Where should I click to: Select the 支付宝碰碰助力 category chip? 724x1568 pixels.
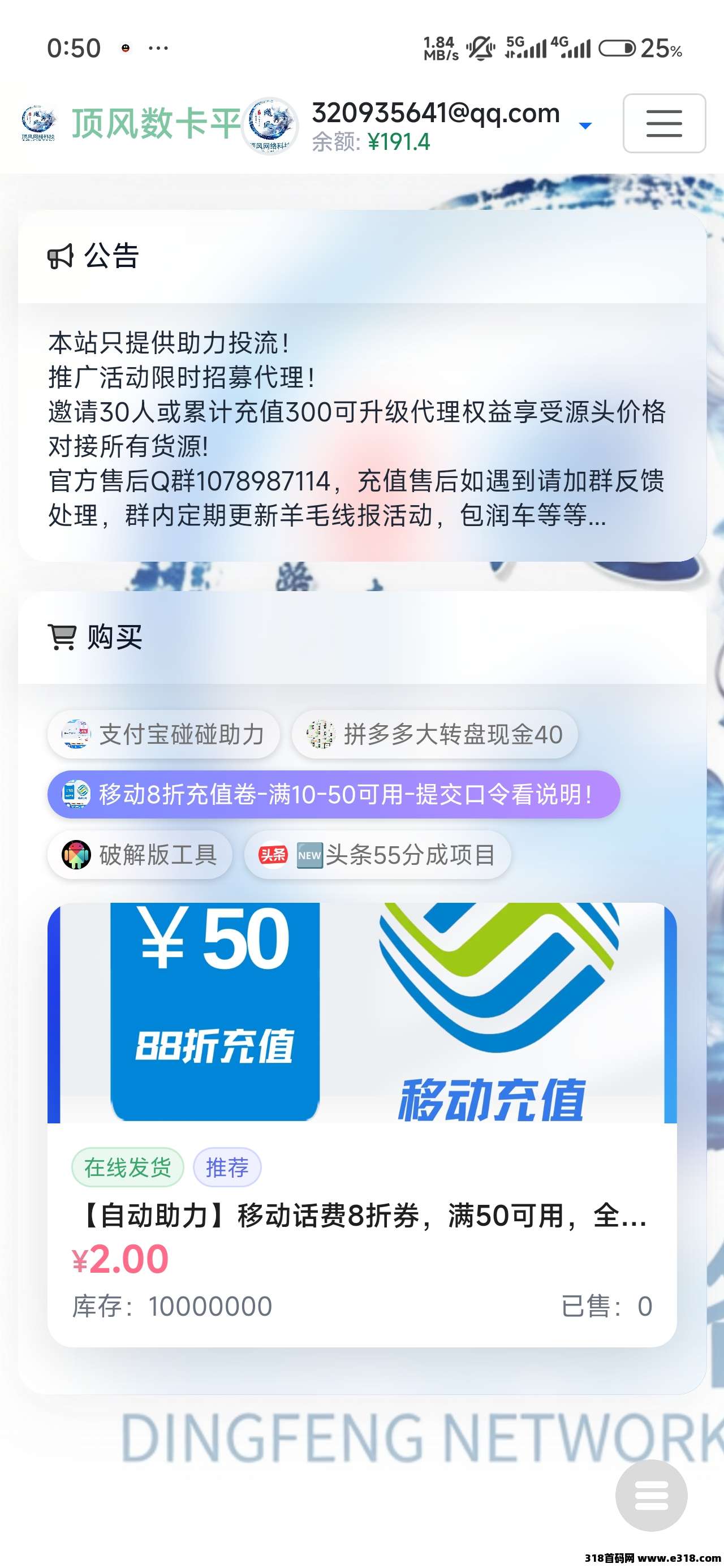[x=163, y=734]
